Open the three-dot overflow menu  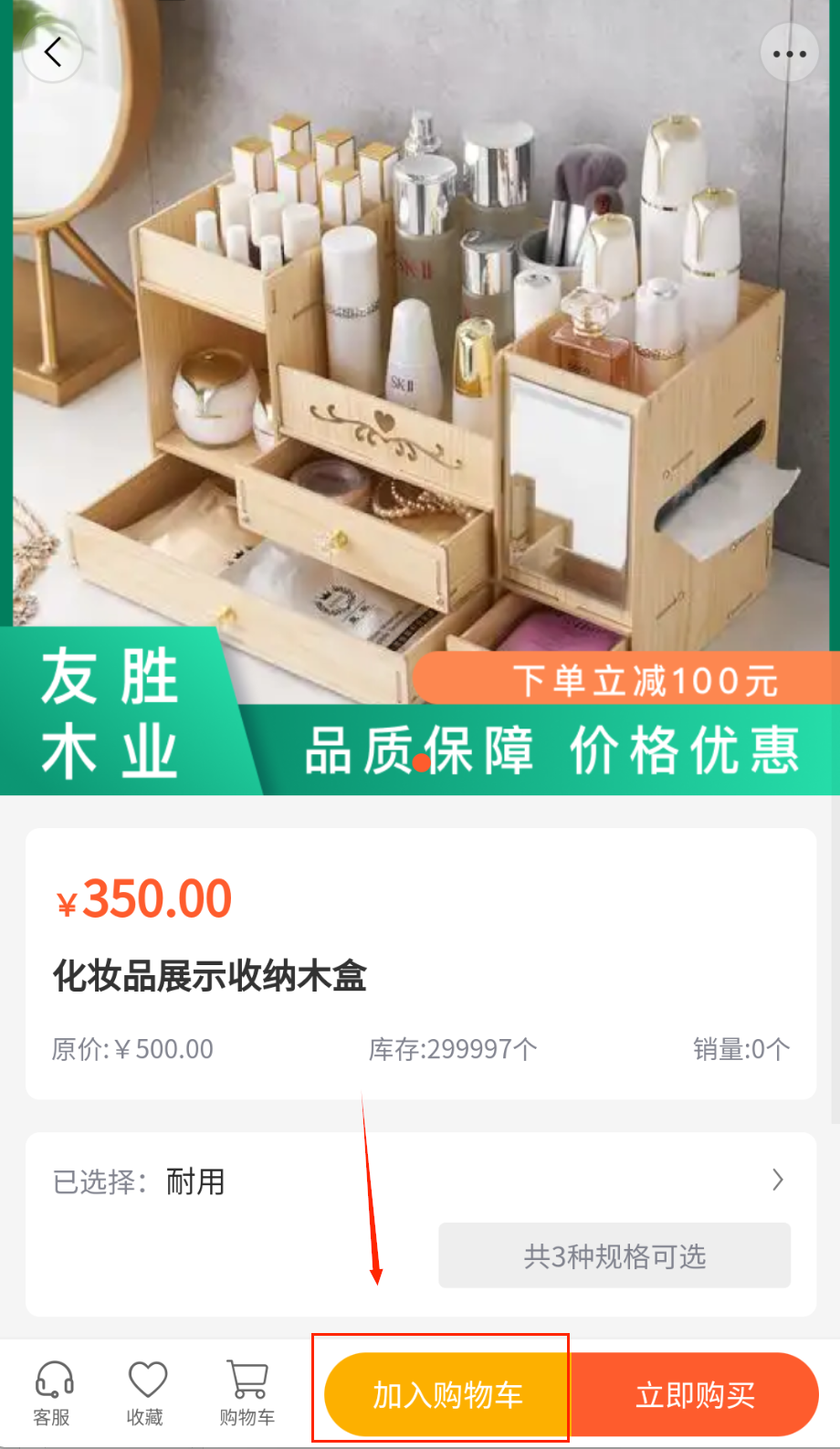point(789,53)
